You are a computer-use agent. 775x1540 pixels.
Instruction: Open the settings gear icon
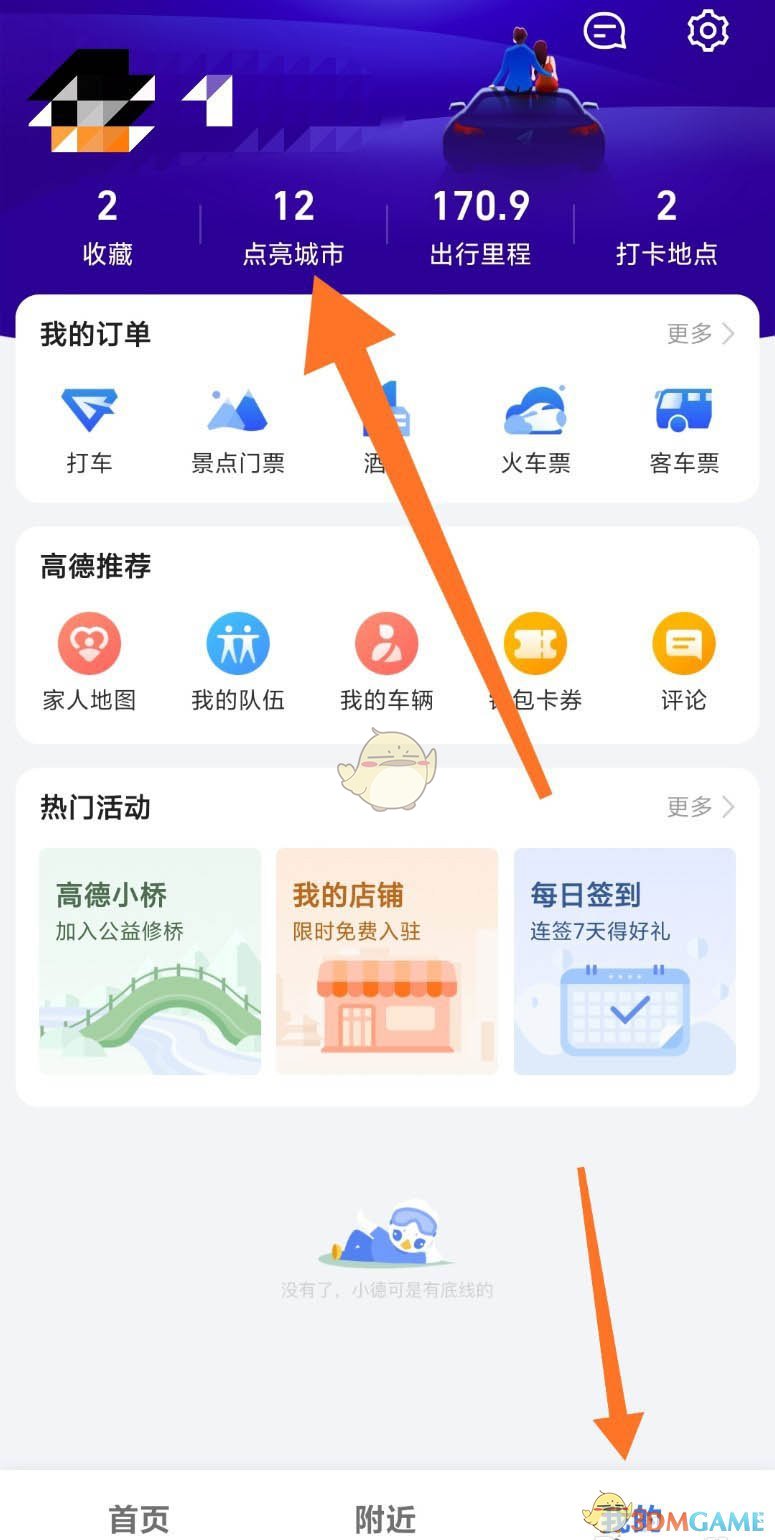(706, 30)
